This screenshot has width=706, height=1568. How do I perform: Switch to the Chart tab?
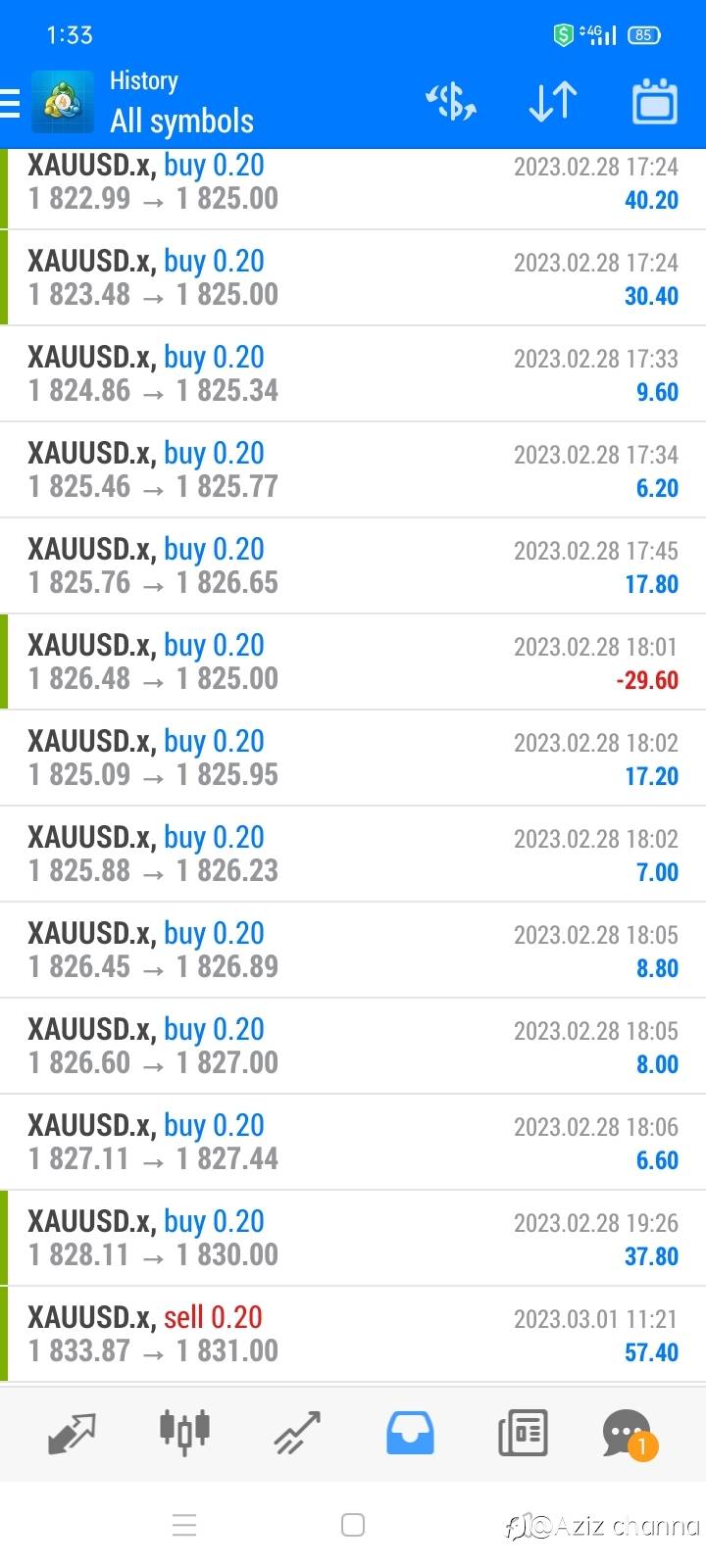pyautogui.click(x=184, y=1433)
